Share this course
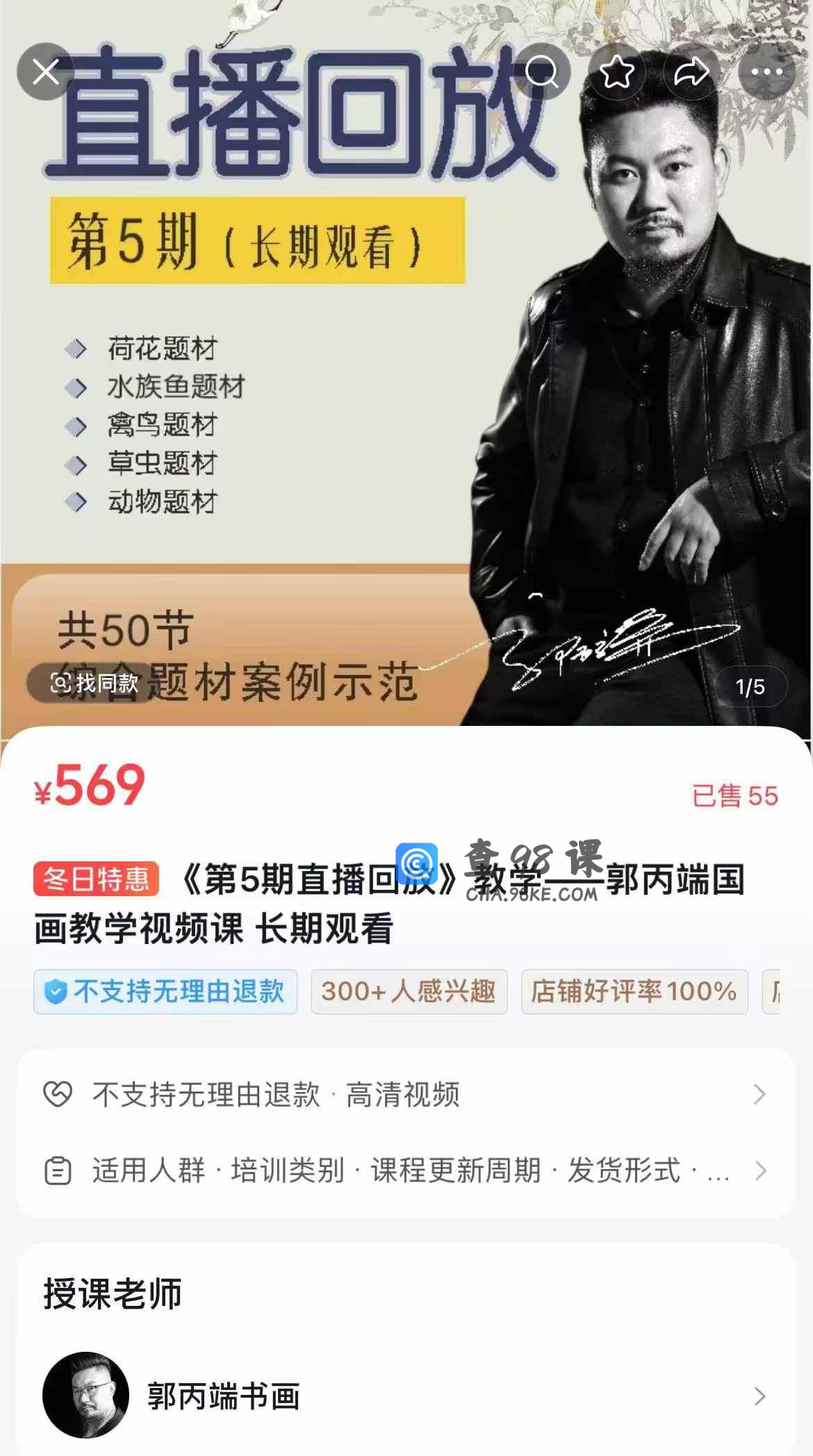 pos(691,72)
